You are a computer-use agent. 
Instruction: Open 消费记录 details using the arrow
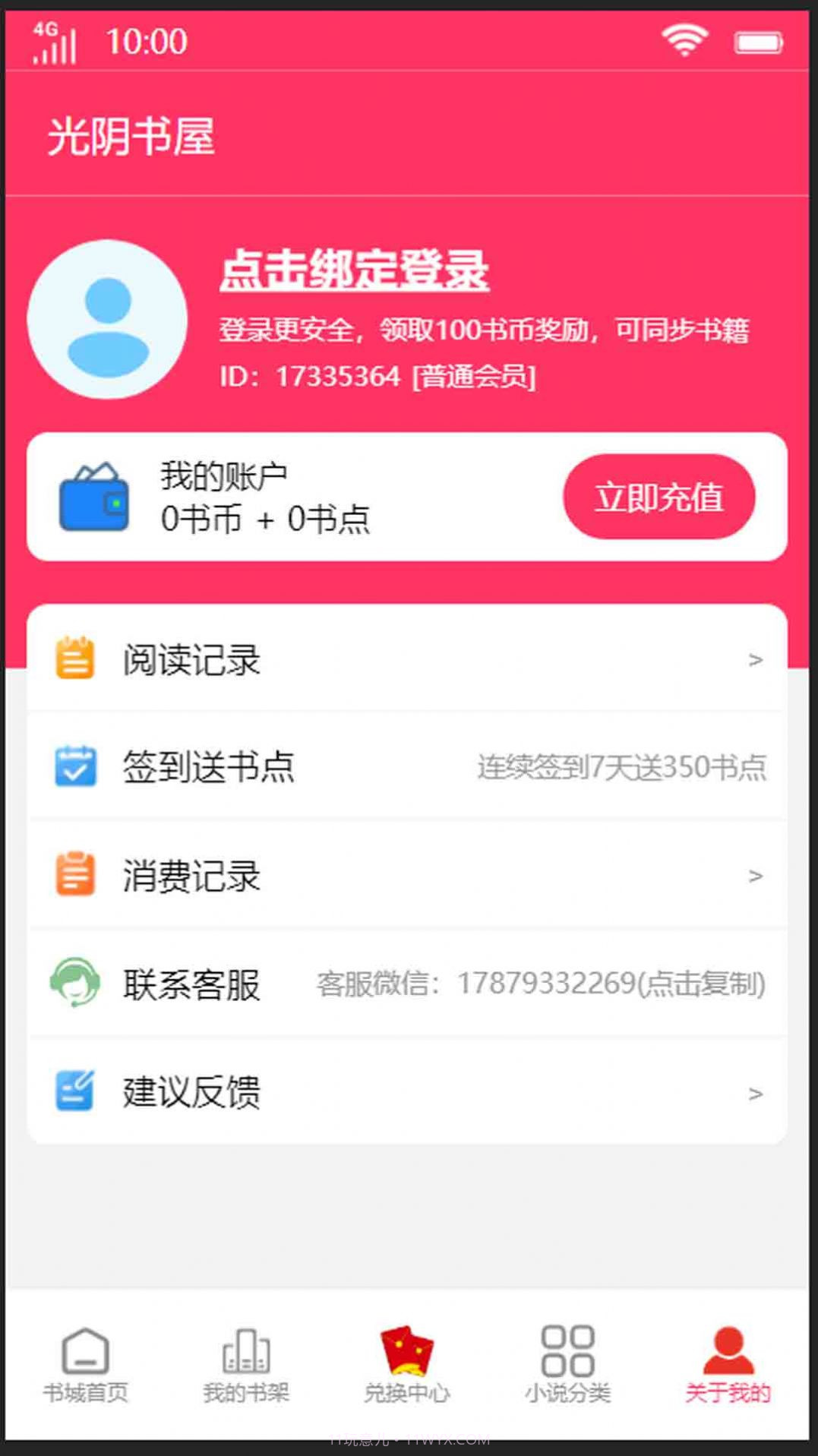click(x=755, y=876)
